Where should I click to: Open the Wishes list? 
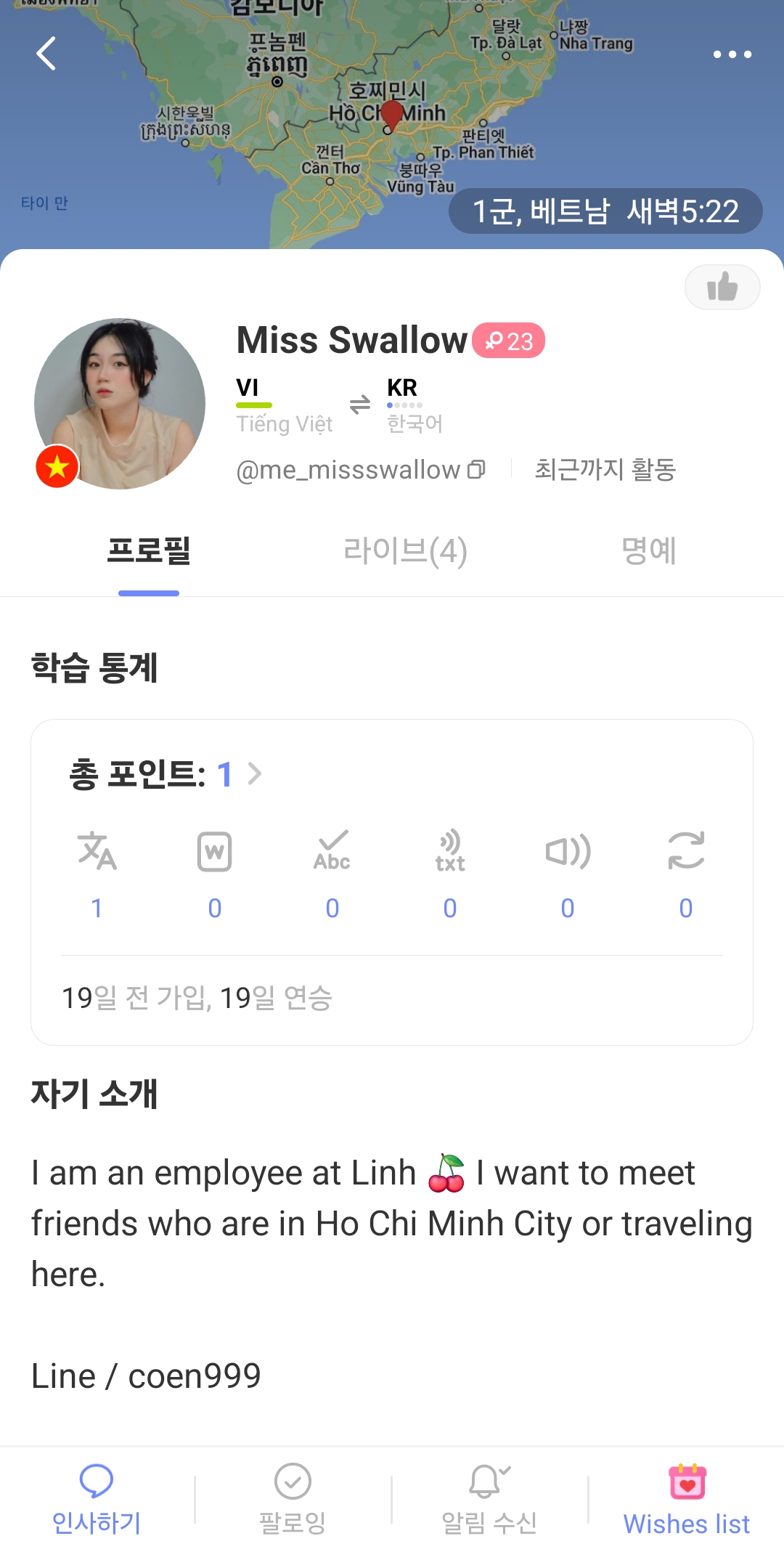pyautogui.click(x=686, y=1499)
